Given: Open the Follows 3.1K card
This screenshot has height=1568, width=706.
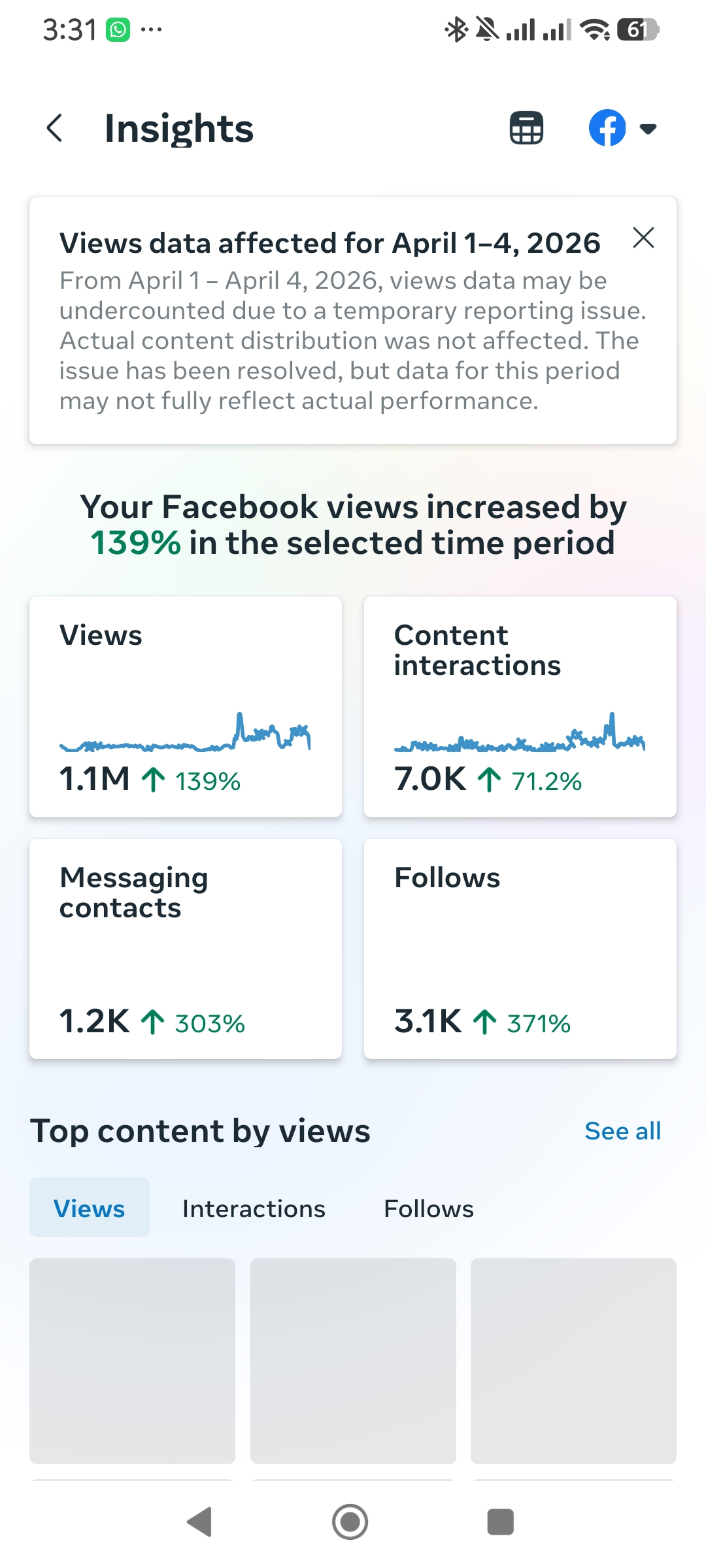Looking at the screenshot, I should (x=520, y=949).
